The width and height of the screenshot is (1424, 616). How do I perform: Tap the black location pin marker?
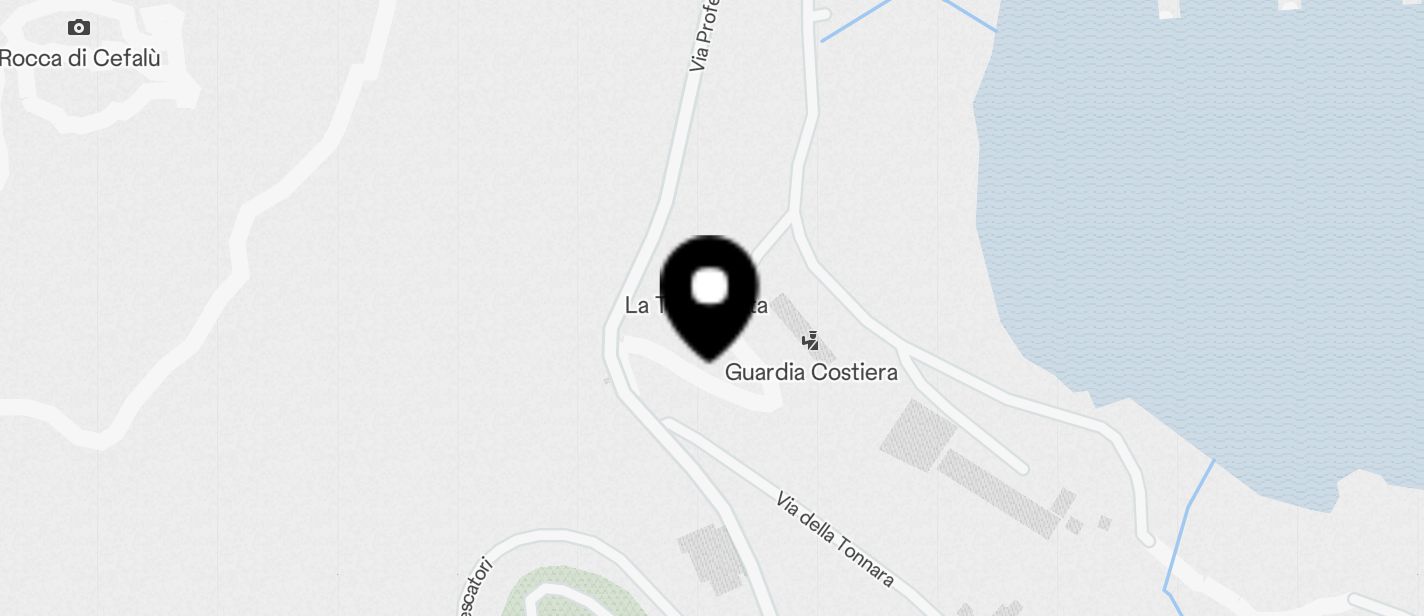click(709, 293)
